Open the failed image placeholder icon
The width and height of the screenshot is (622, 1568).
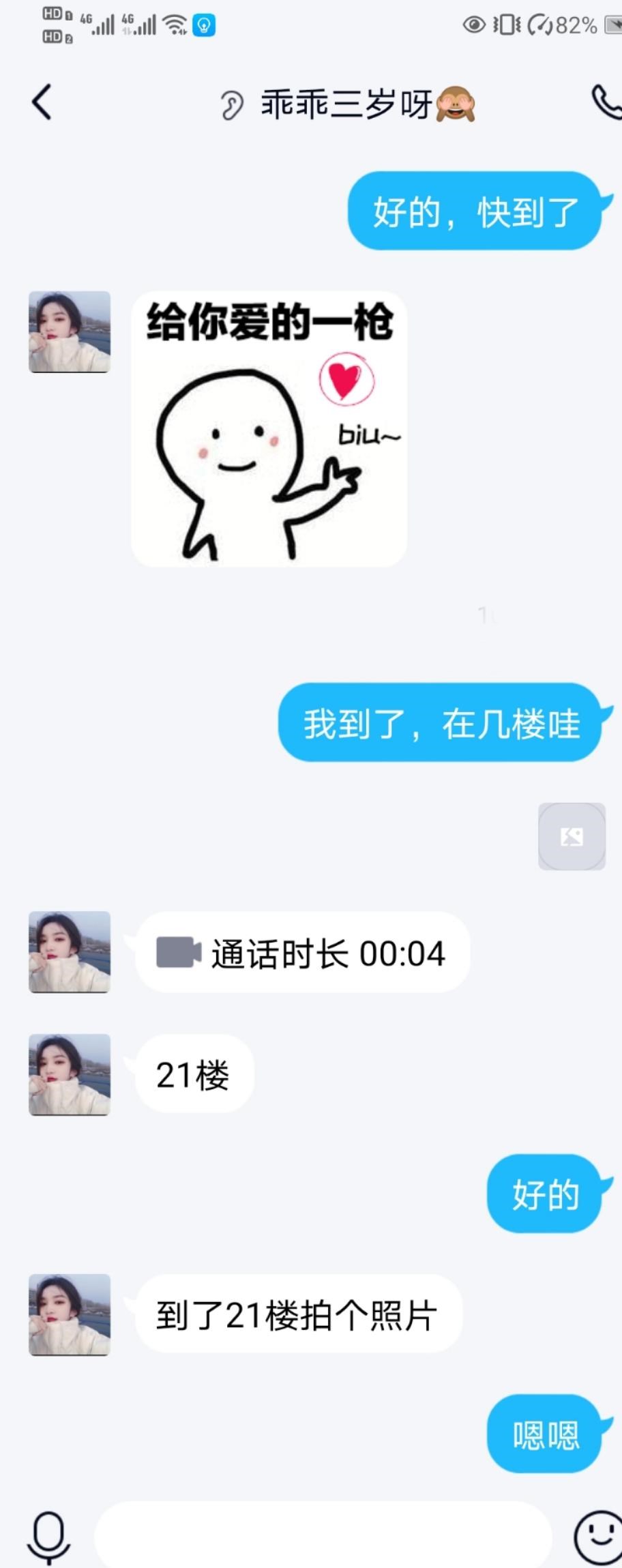tap(572, 835)
